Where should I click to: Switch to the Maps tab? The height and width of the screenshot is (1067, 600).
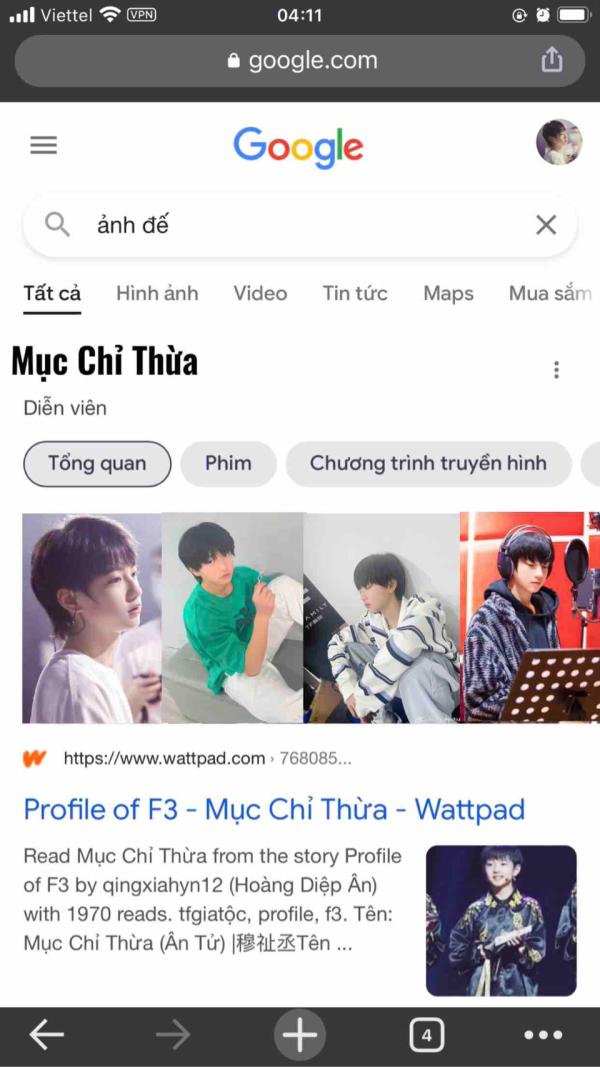448,293
